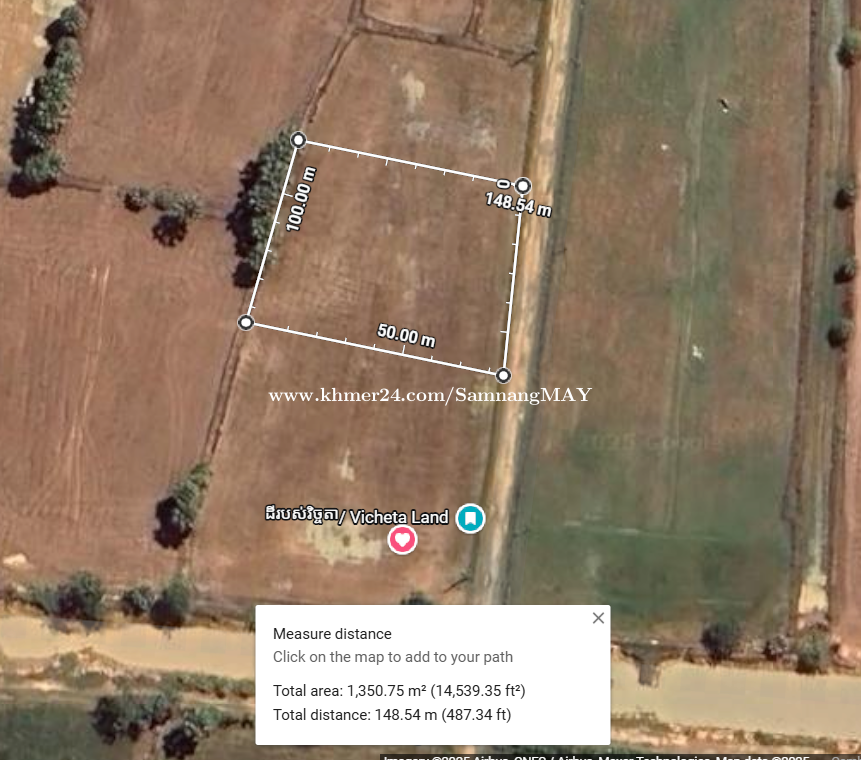The height and width of the screenshot is (760, 861).
Task: Select the measure point near the tree line top
Action: click(298, 140)
